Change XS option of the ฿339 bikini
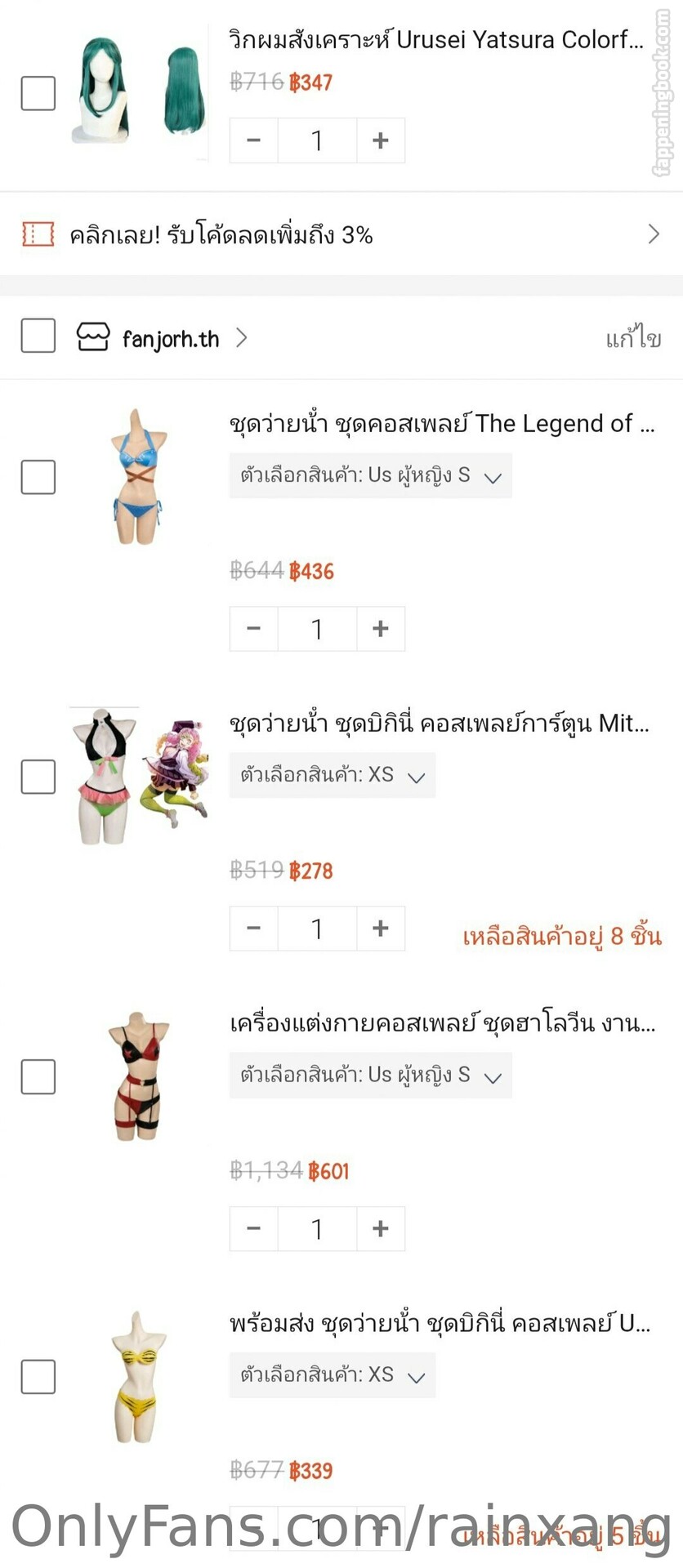Viewport: 683px width, 1568px height. pyautogui.click(x=333, y=1375)
